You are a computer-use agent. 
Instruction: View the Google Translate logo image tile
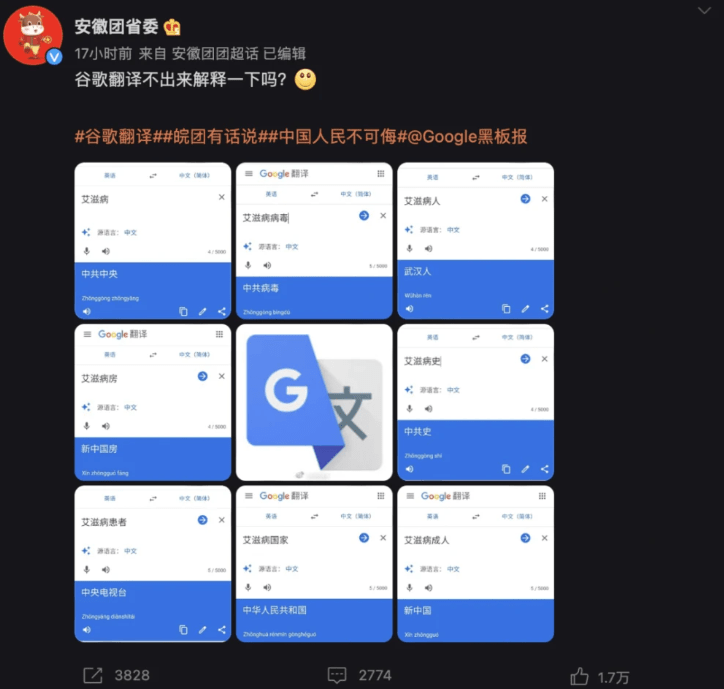pos(314,401)
